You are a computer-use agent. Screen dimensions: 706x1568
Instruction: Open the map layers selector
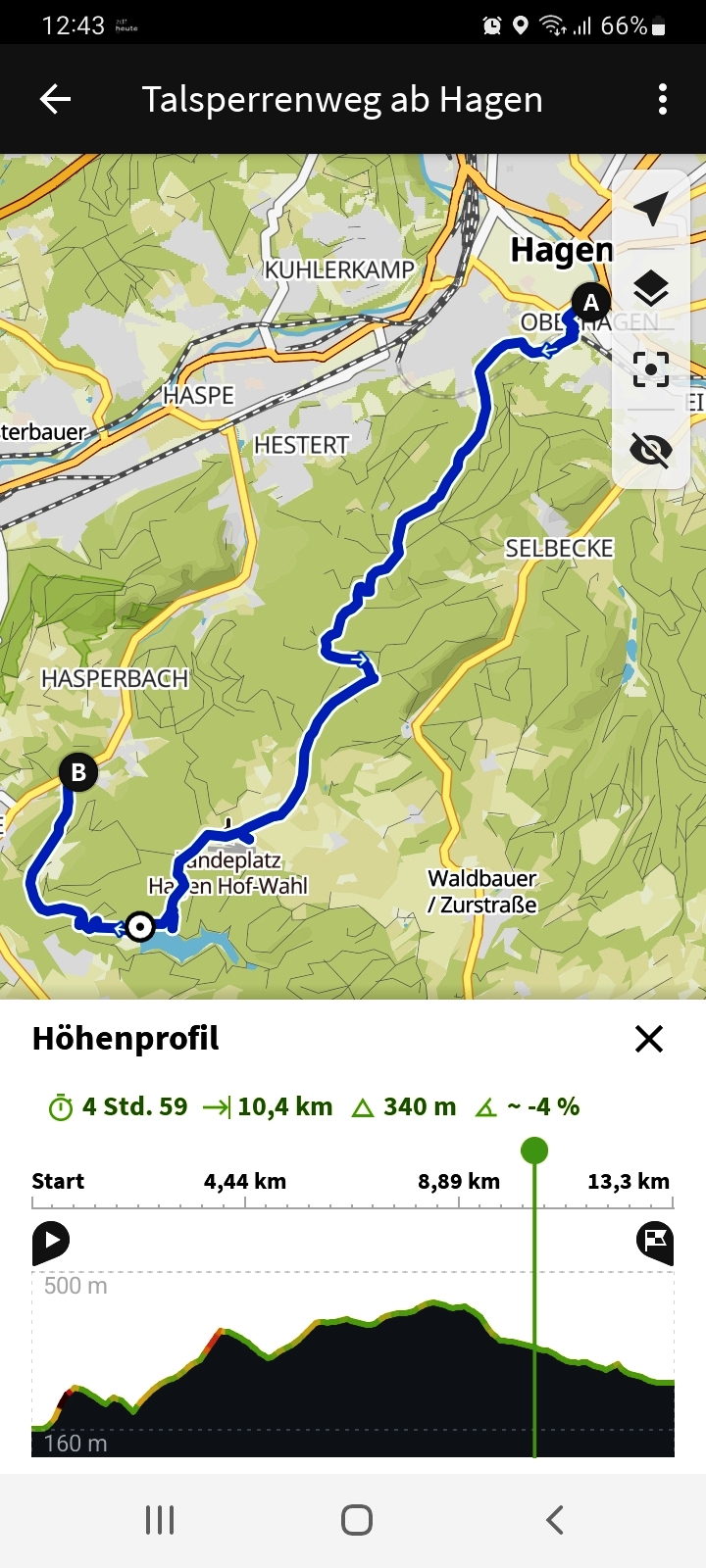pyautogui.click(x=651, y=288)
